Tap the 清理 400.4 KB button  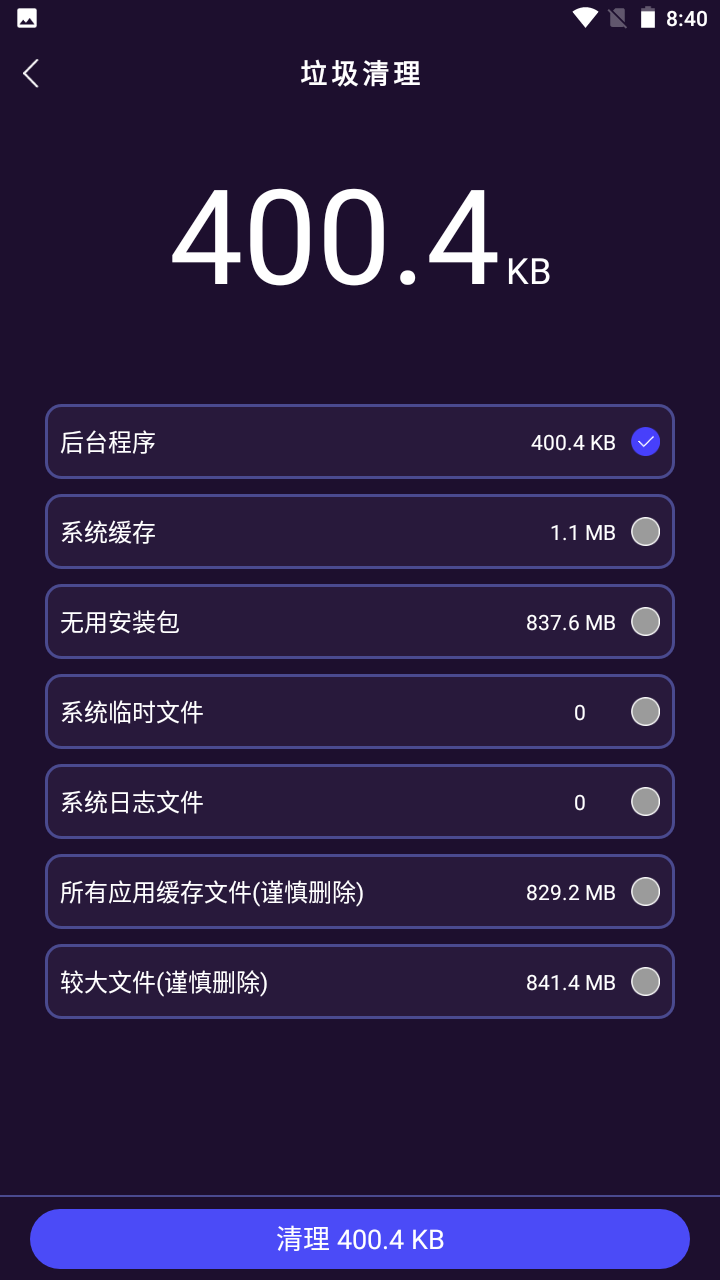360,1239
